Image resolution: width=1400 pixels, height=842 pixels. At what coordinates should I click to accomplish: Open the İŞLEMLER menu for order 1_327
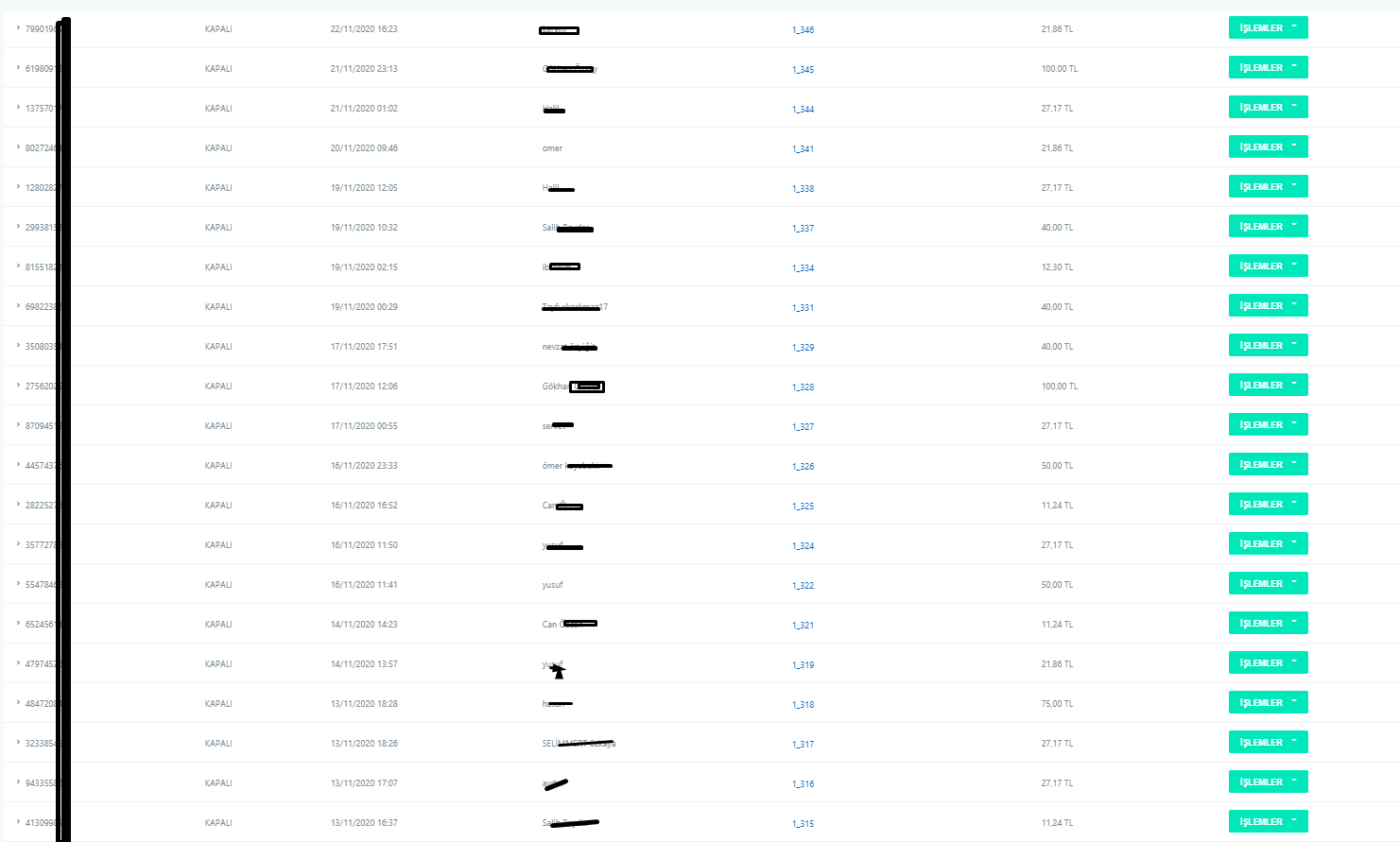1268,425
